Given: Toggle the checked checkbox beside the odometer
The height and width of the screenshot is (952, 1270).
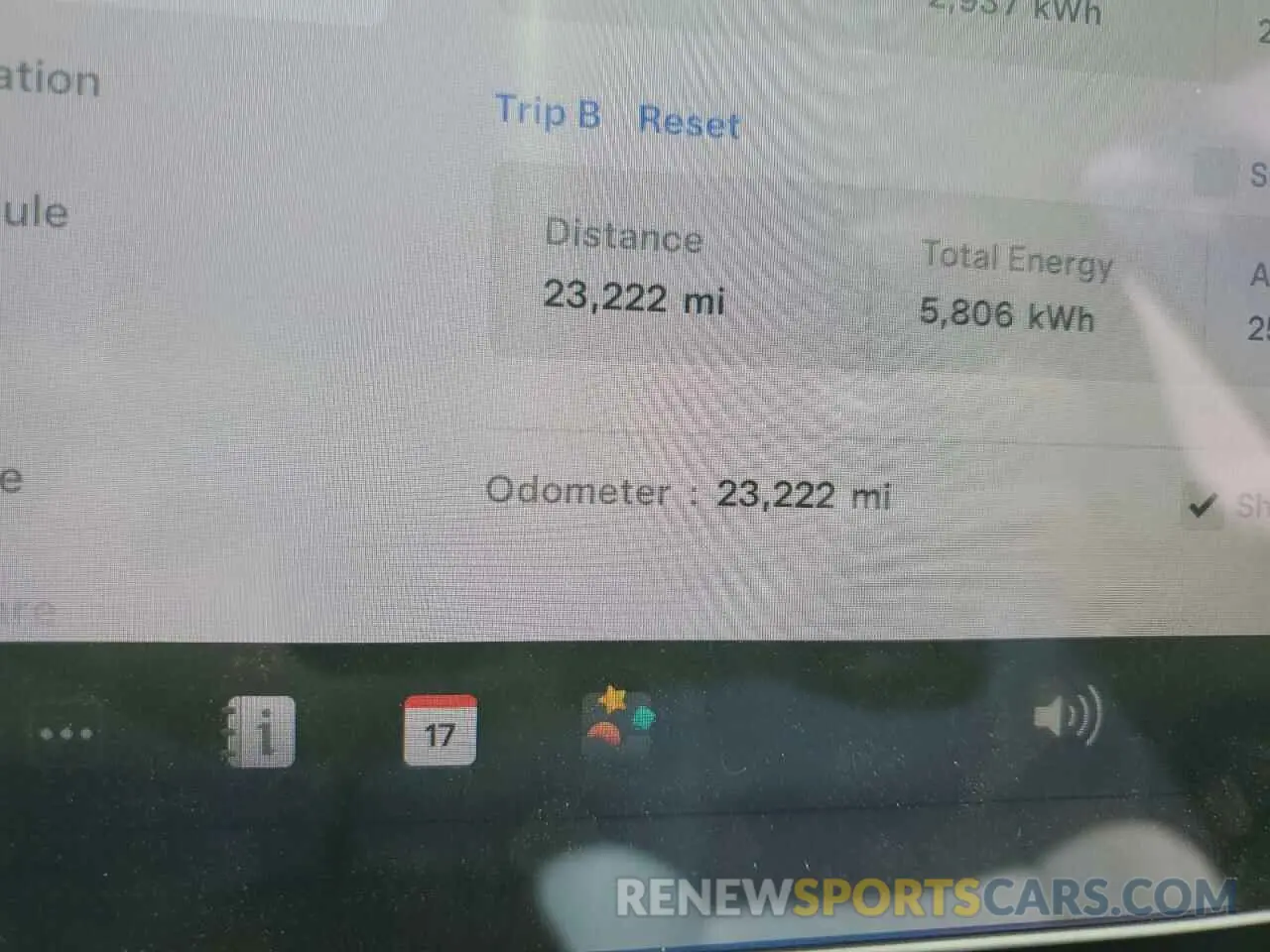Looking at the screenshot, I should click(x=1202, y=506).
